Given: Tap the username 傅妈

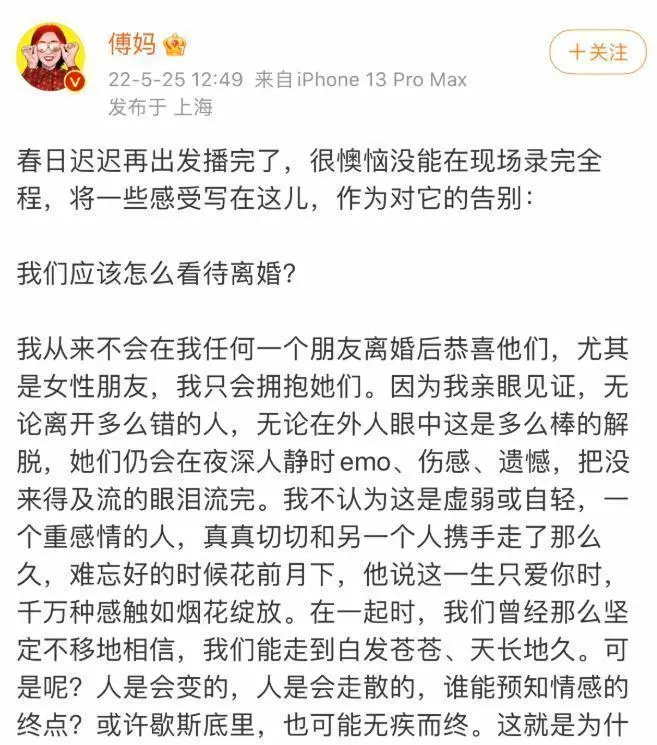Looking at the screenshot, I should tap(131, 44).
